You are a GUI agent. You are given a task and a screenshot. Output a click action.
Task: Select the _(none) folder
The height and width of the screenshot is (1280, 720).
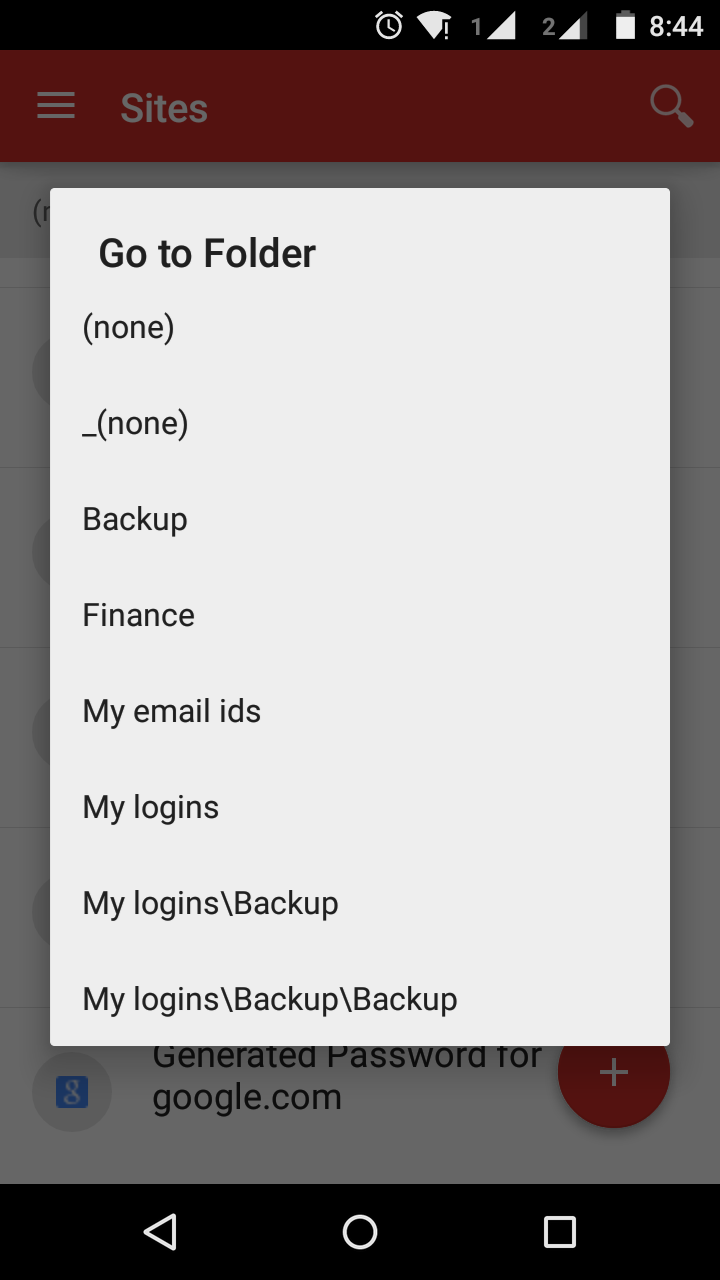tap(135, 423)
